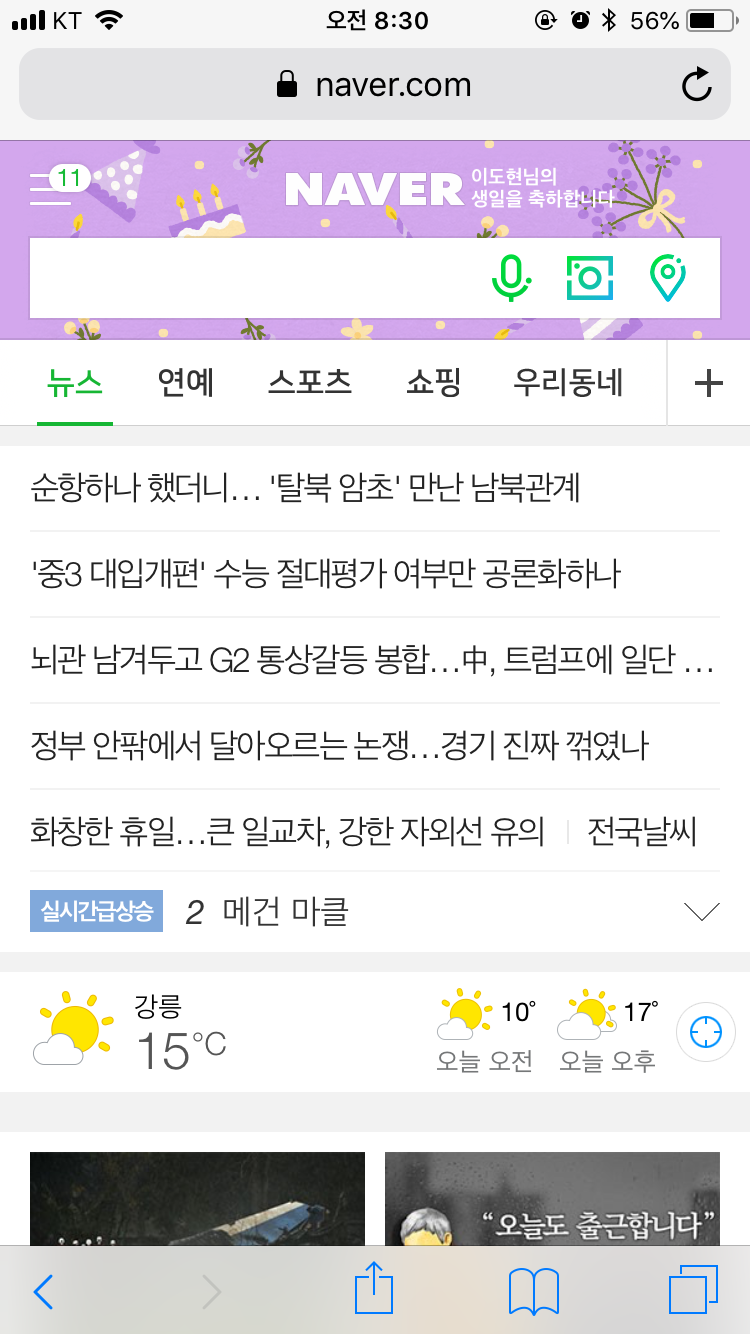
Task: Select the 우리동네 tab
Action: 568,382
